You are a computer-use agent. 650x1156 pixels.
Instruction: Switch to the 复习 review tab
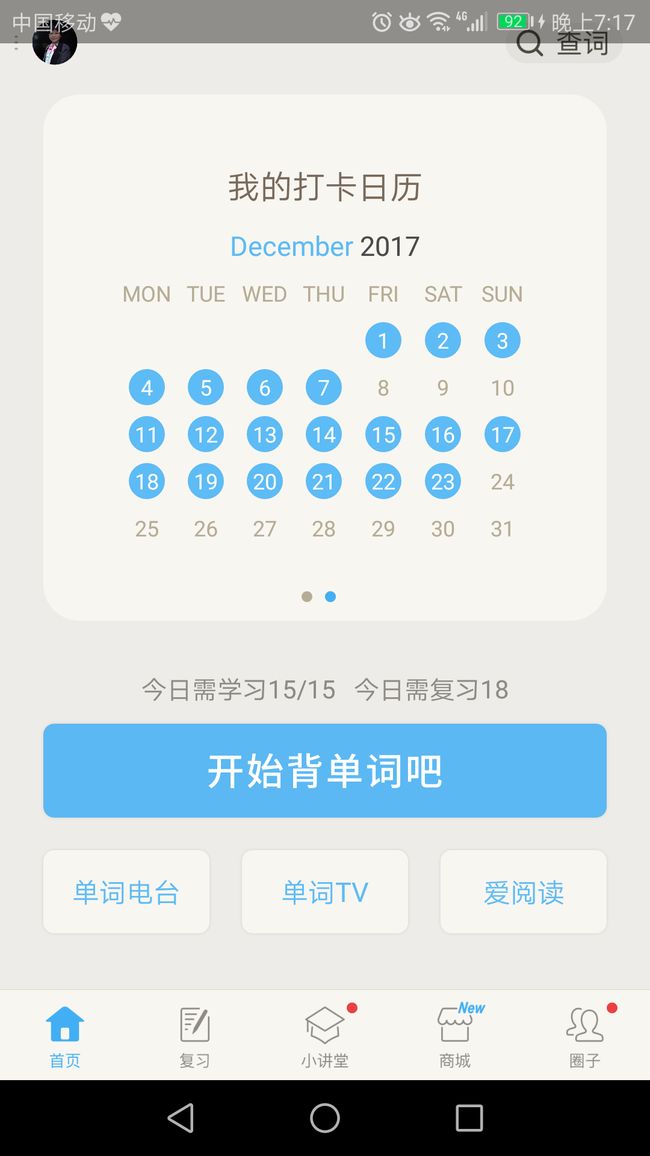(x=195, y=1036)
